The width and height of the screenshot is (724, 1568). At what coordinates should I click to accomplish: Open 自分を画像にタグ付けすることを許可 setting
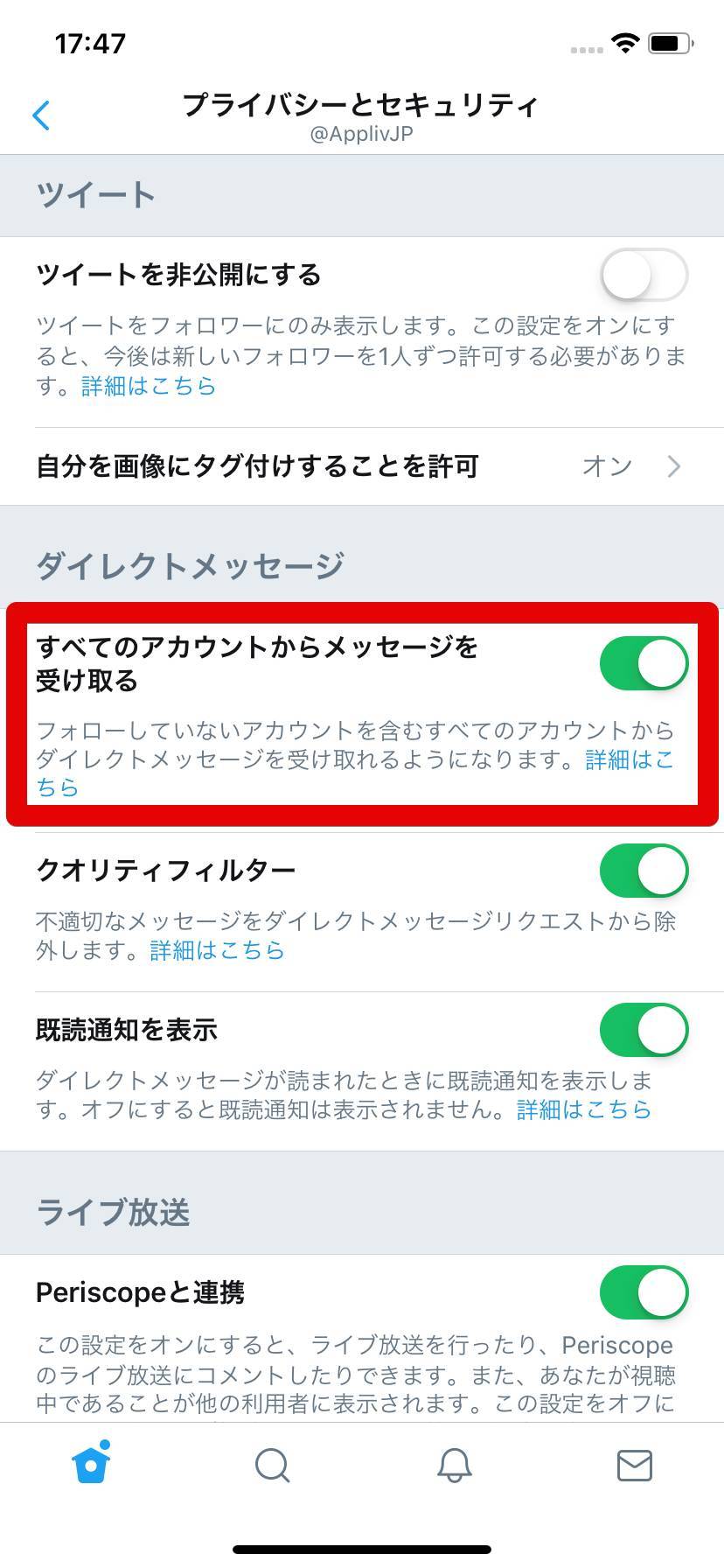click(x=362, y=466)
